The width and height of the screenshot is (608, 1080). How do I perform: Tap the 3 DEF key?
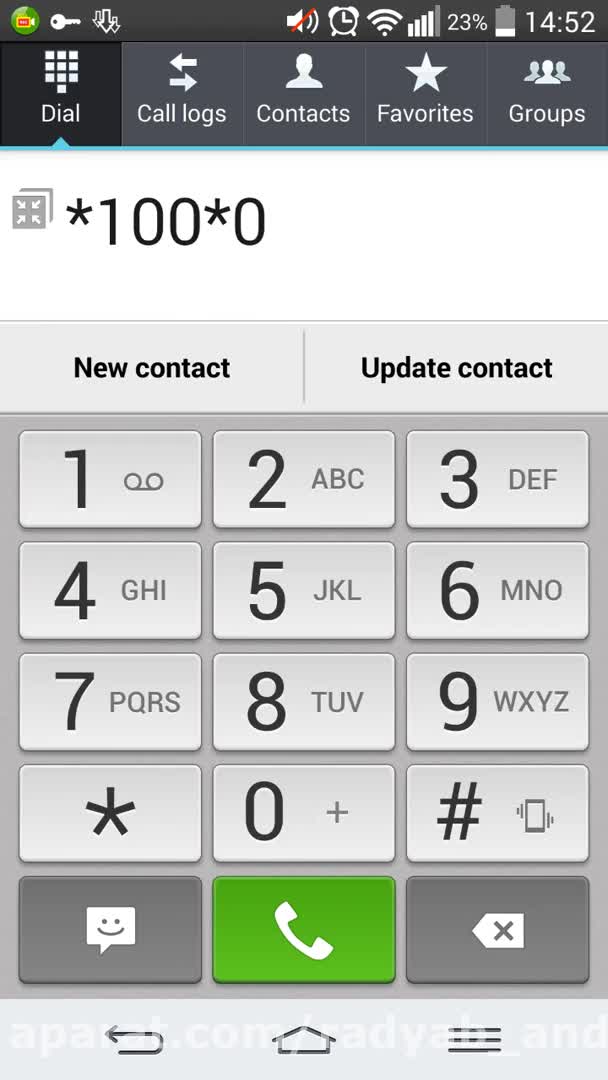tap(497, 480)
